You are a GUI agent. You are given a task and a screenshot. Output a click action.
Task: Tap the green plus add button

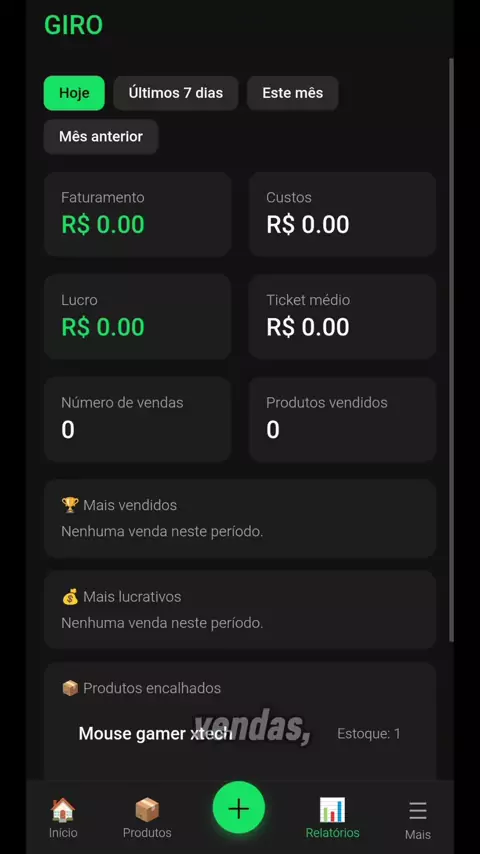coord(239,808)
